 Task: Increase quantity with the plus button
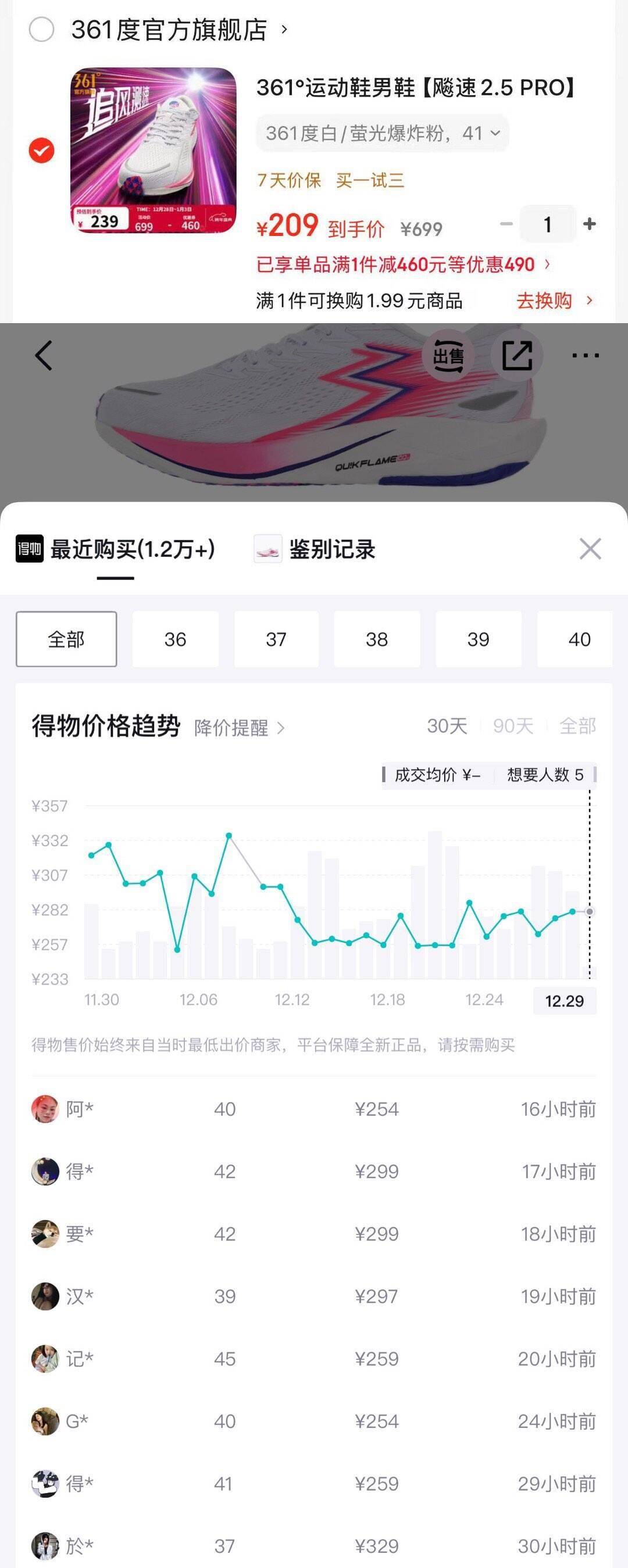click(x=589, y=224)
